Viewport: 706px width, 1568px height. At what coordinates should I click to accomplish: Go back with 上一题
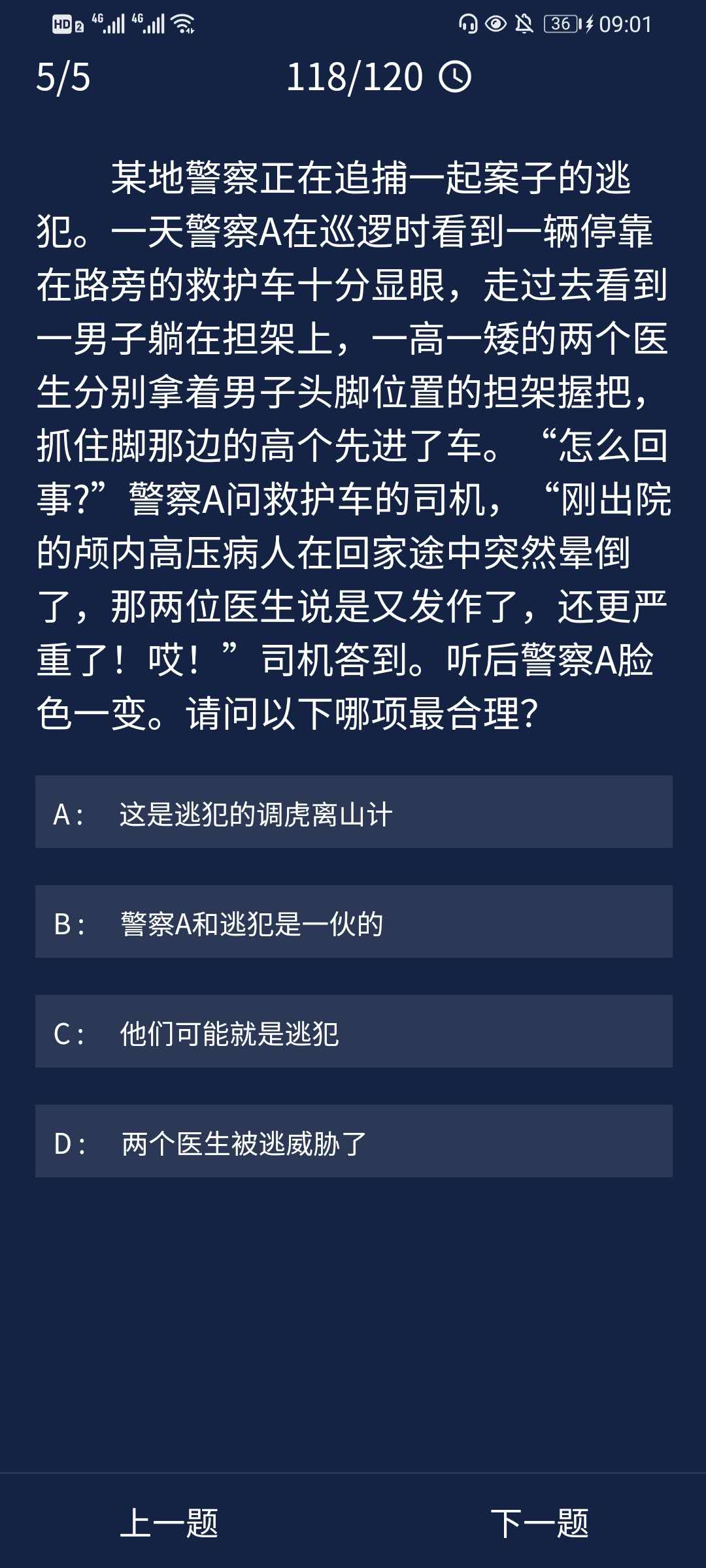169,1523
